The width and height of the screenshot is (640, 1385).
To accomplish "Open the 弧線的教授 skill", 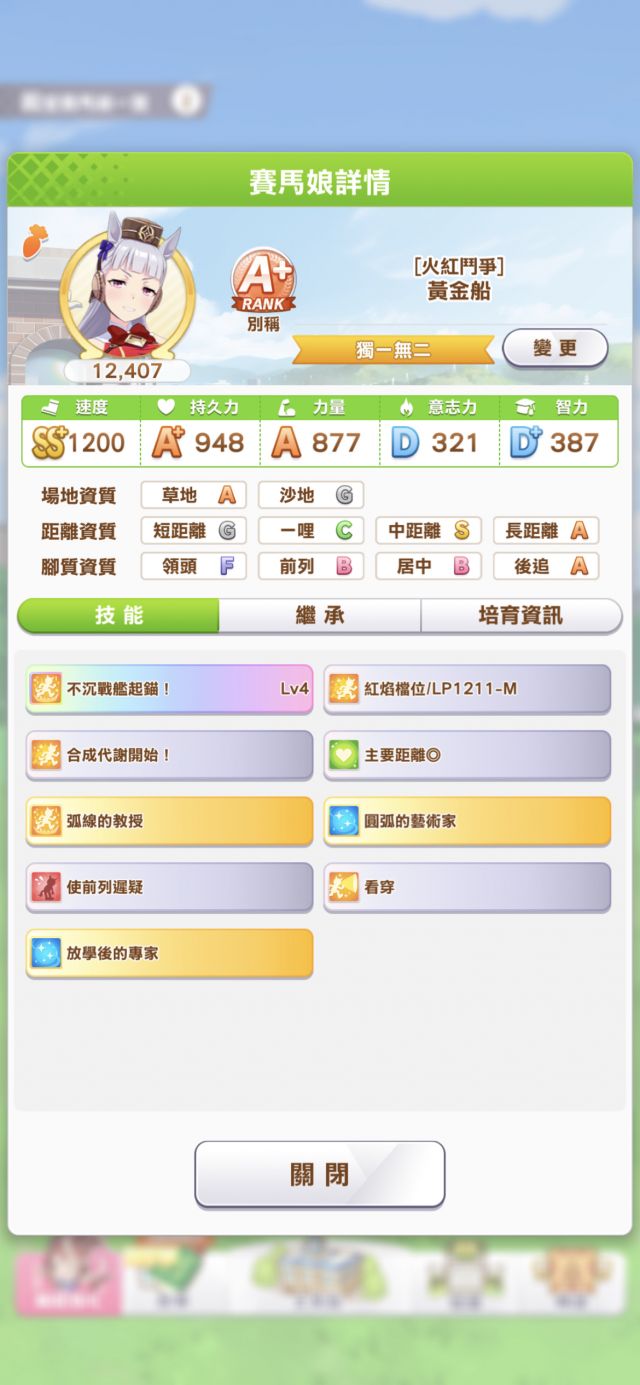I will point(169,821).
